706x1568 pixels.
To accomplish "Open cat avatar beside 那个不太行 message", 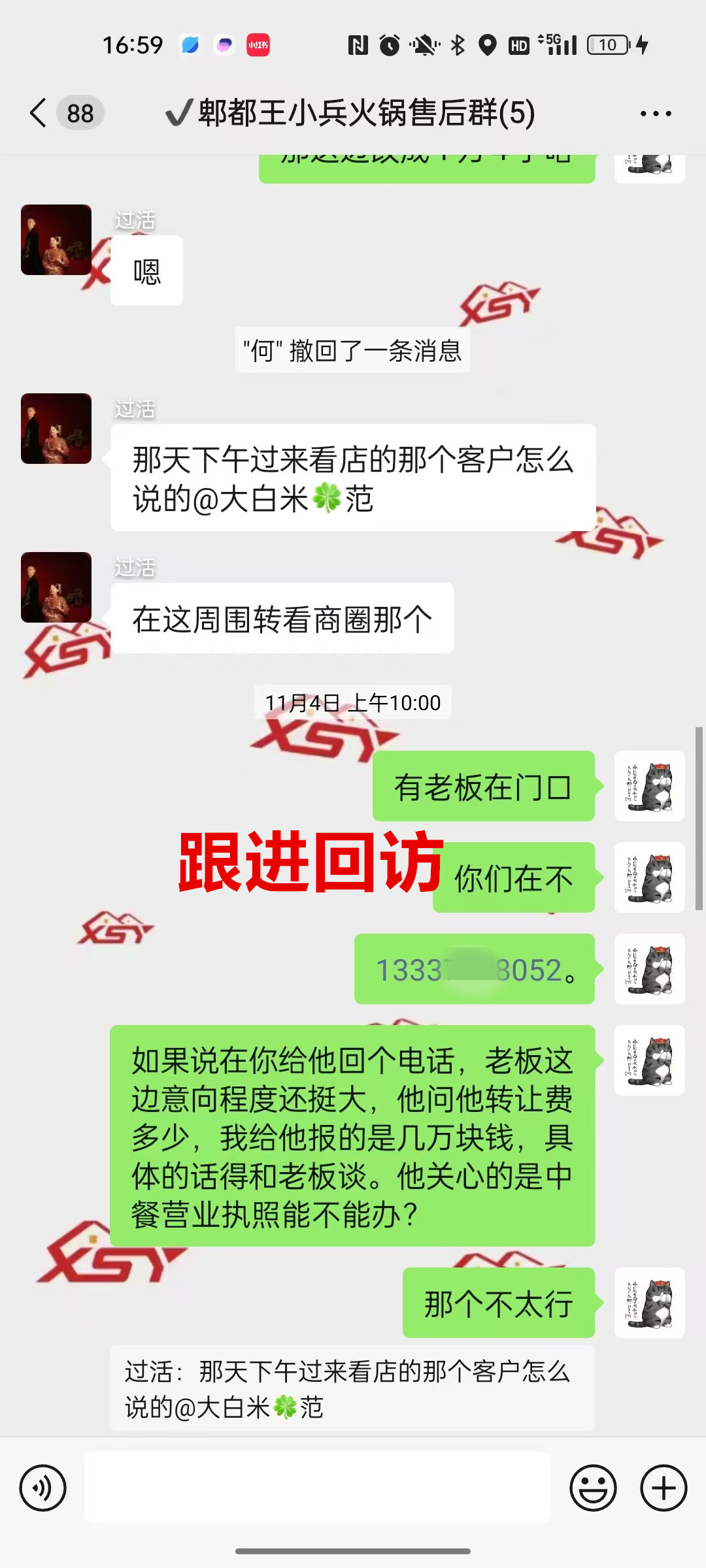I will click(x=649, y=1303).
